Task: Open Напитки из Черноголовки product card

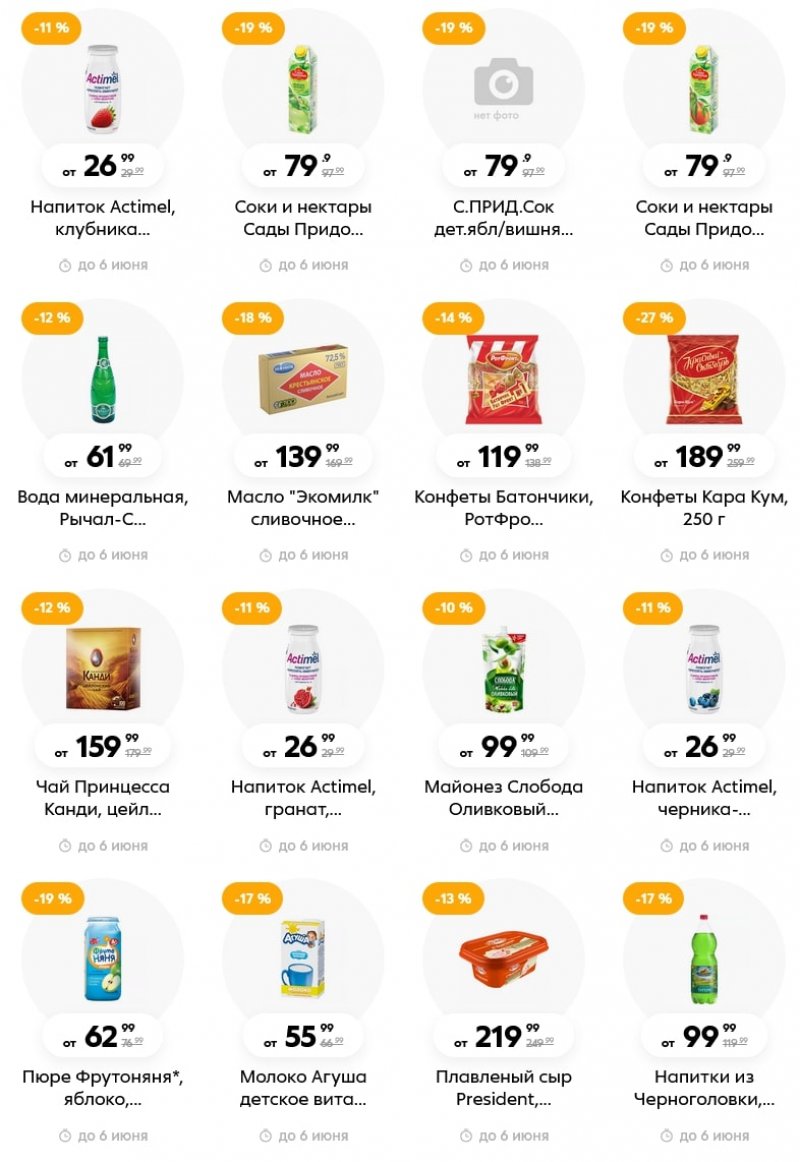Action: (x=704, y=1088)
